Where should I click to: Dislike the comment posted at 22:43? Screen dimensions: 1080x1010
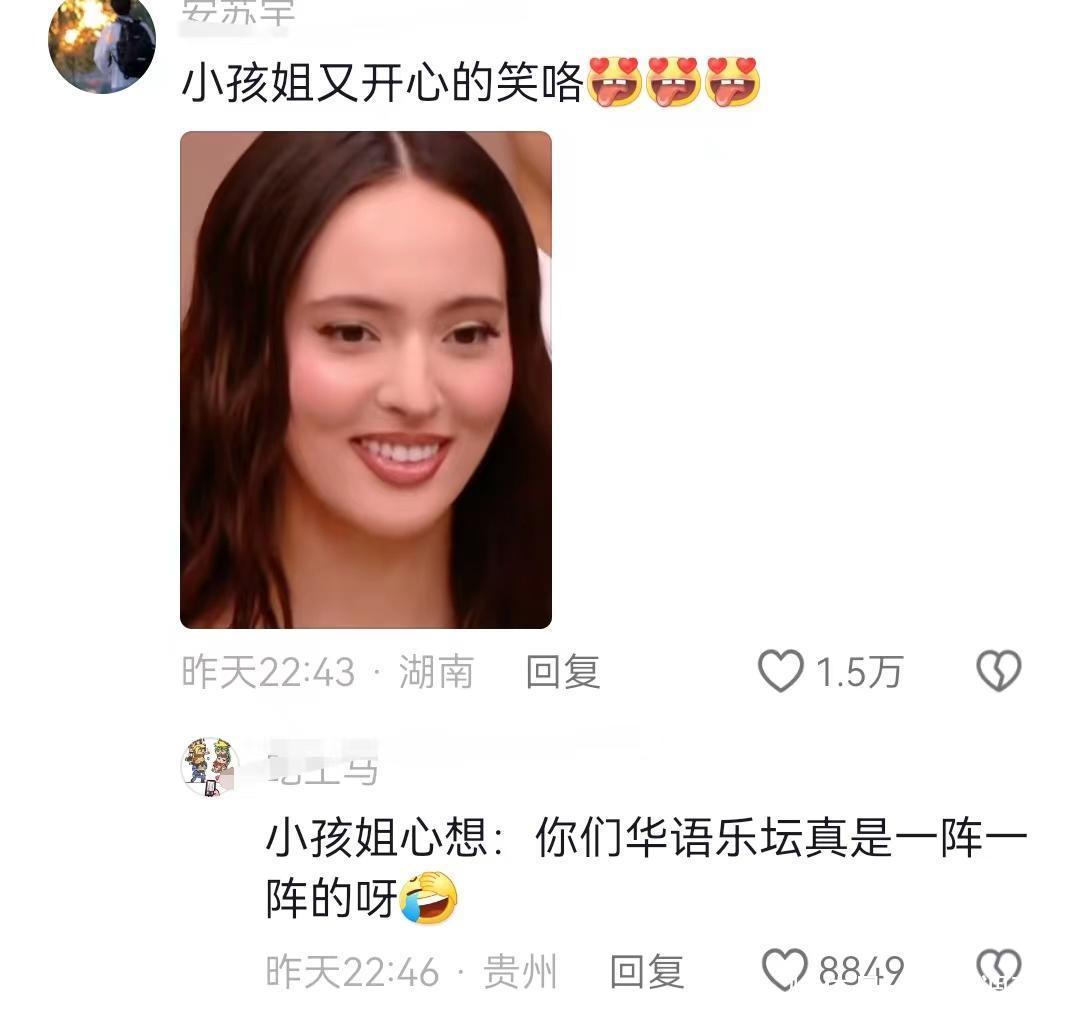998,671
